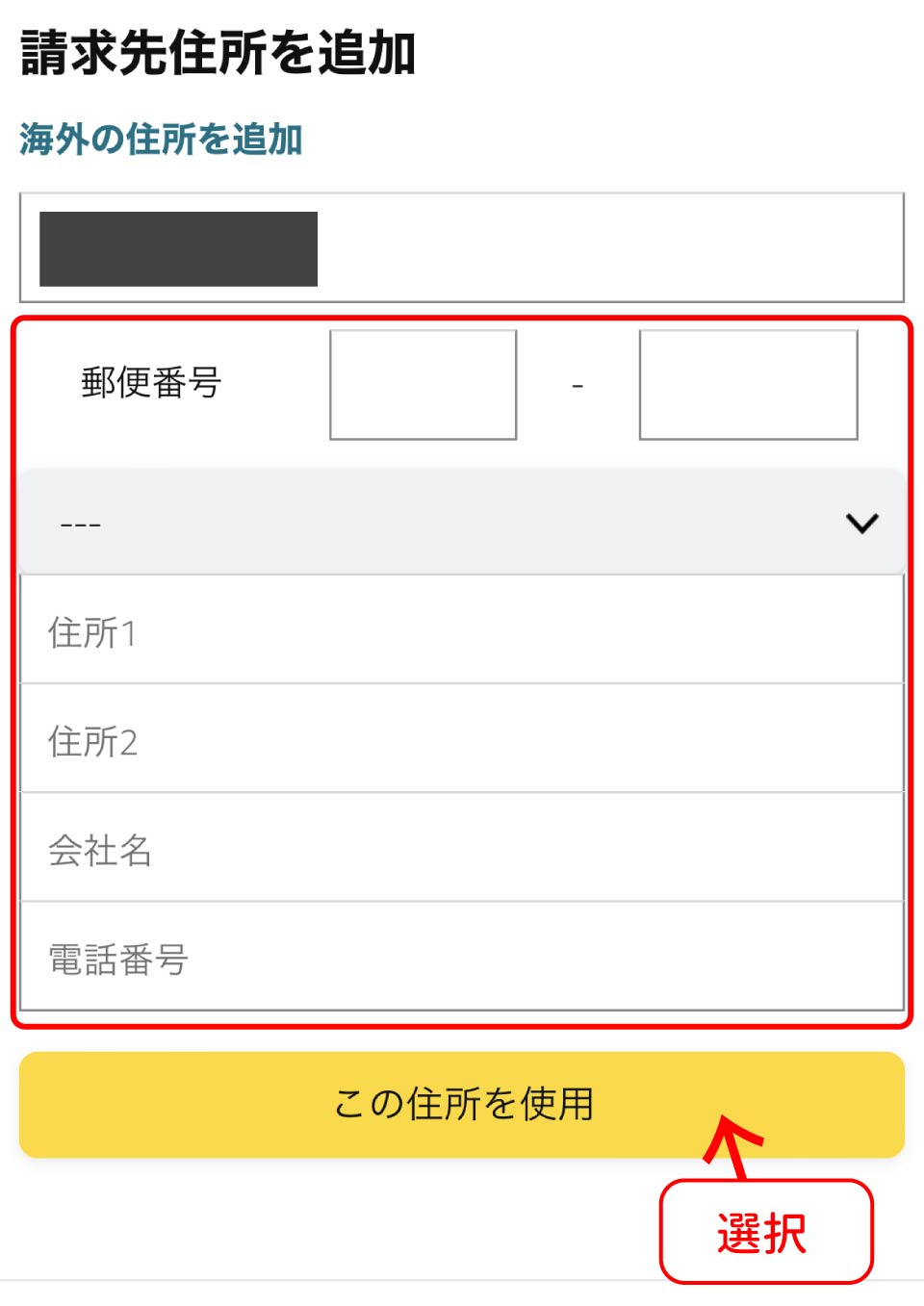
Task: Tap the 会社名 field
Action: click(x=462, y=849)
